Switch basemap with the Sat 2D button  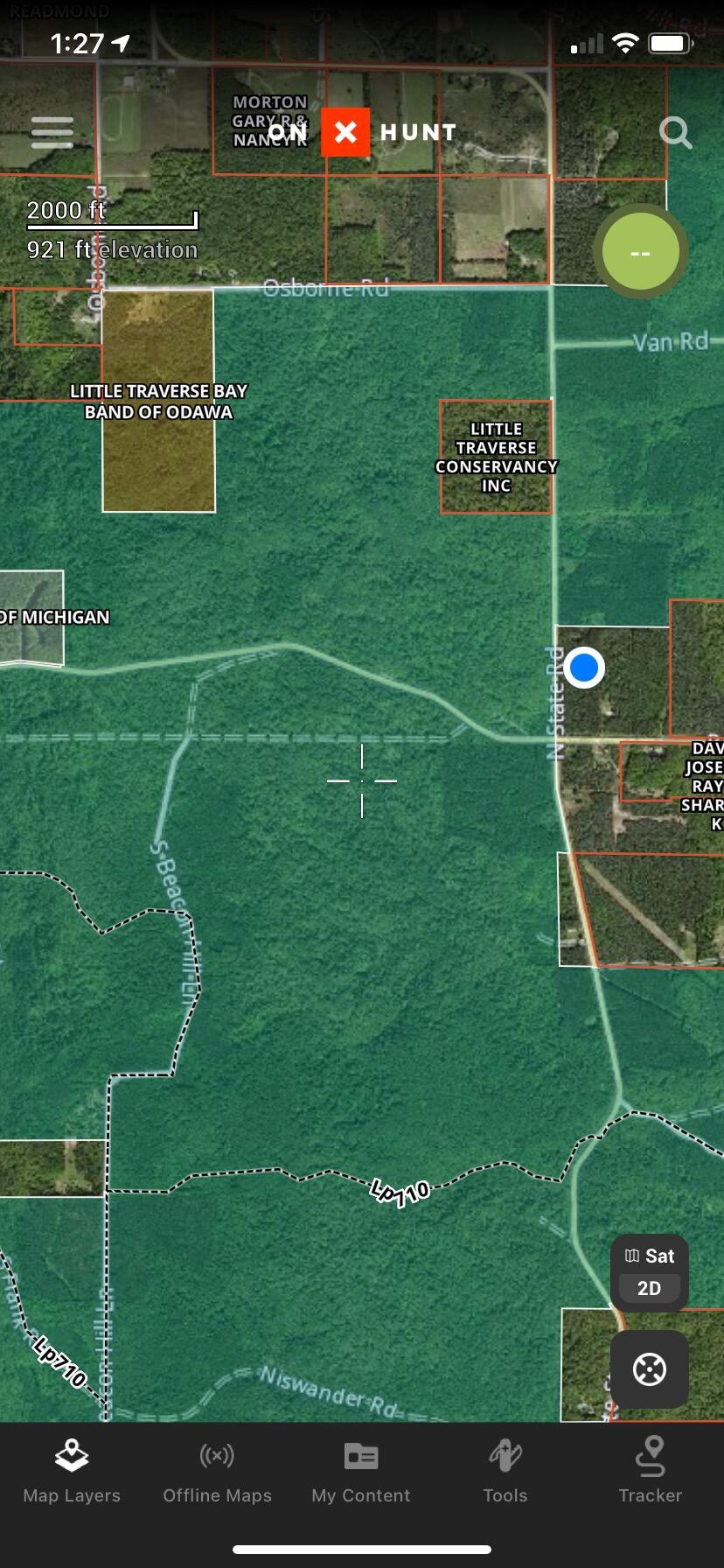649,1272
